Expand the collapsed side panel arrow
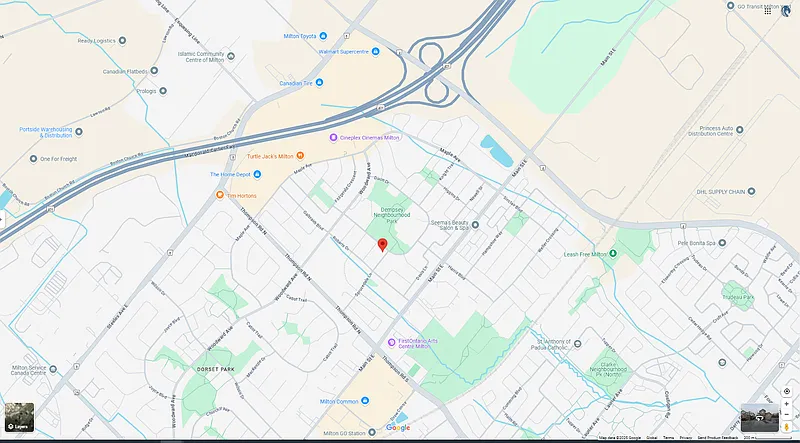This screenshot has height=443, width=800. (3, 221)
